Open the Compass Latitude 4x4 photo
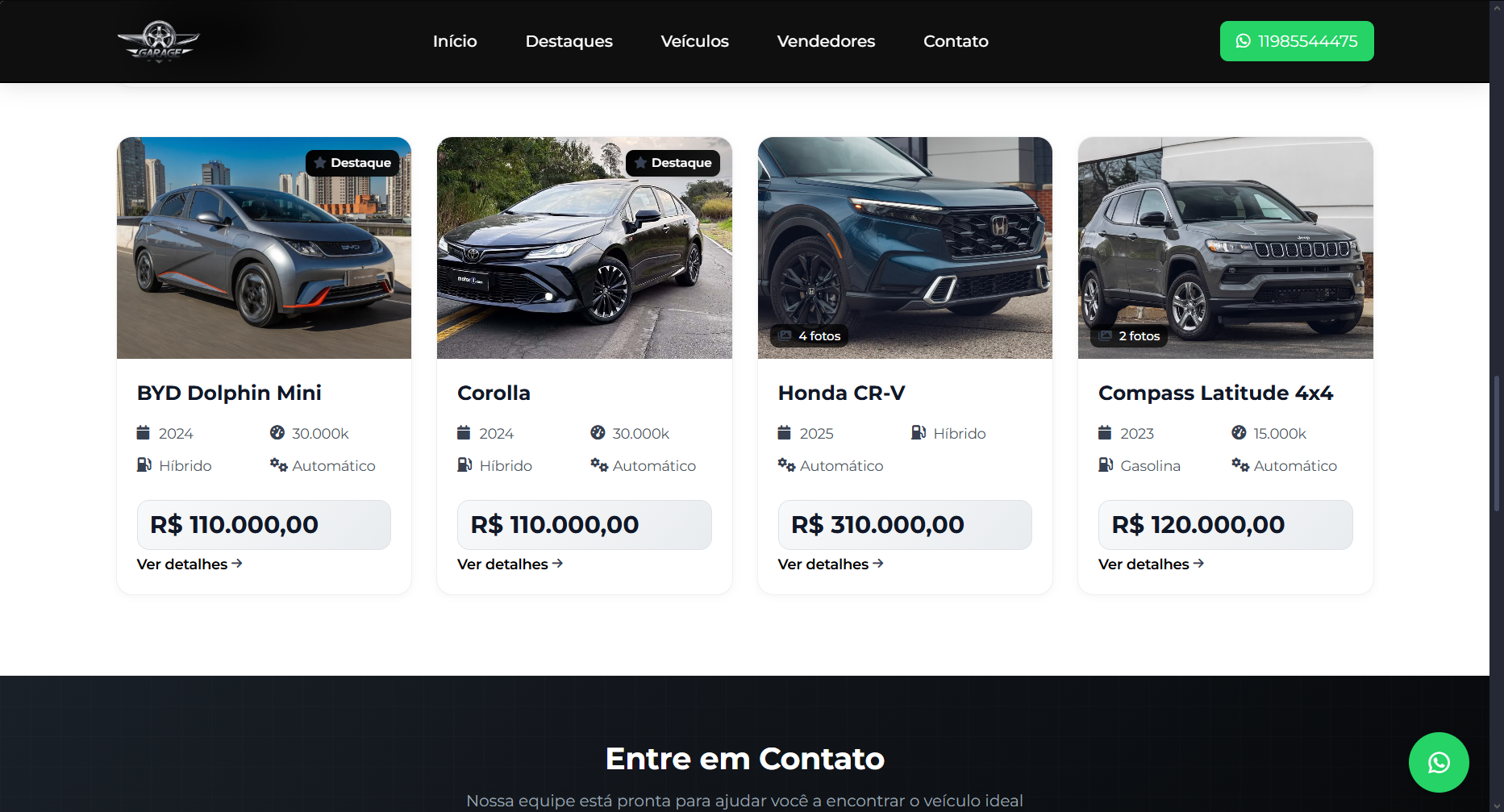Image resolution: width=1504 pixels, height=812 pixels. [x=1225, y=248]
